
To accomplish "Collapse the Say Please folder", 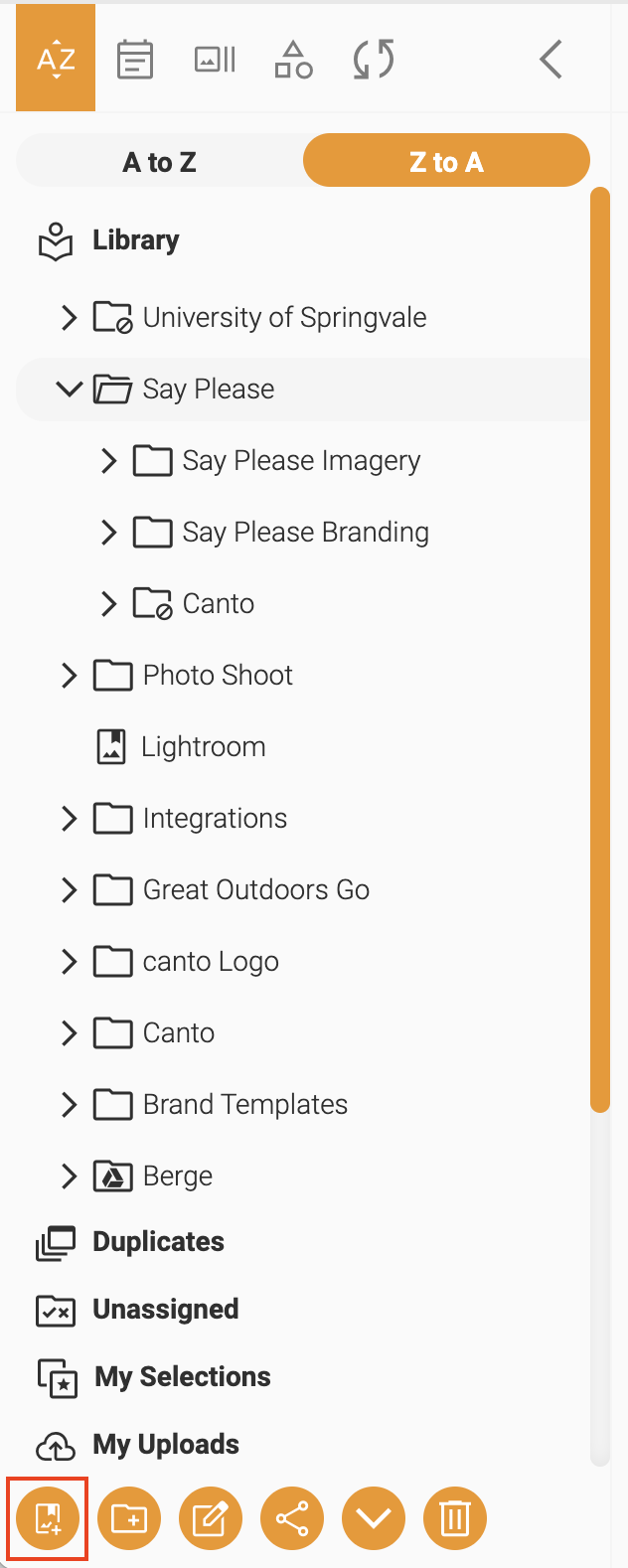I will click(69, 390).
